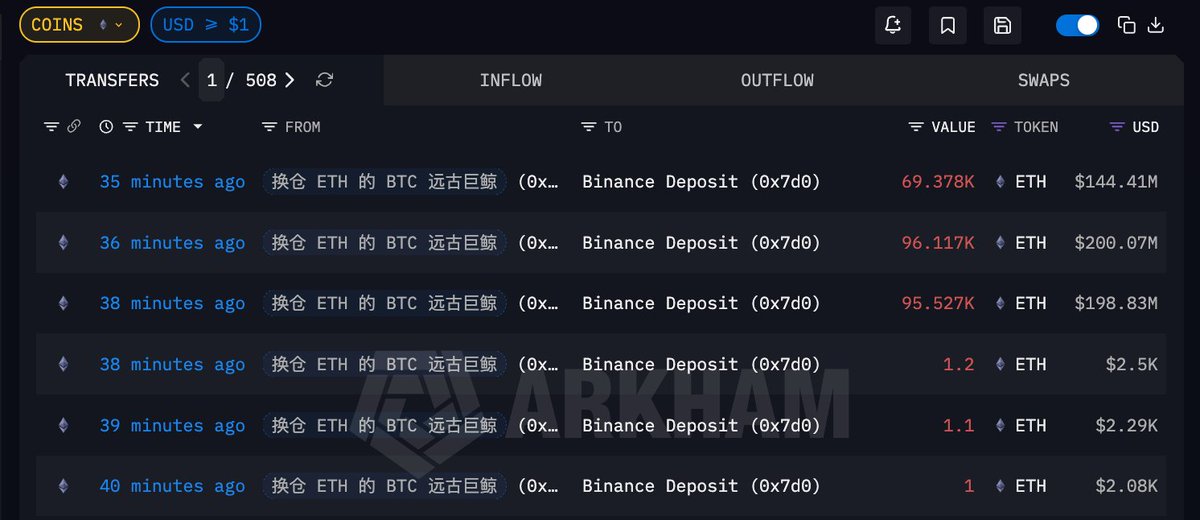Download the transfers data
1200x520 pixels.
(x=1156, y=26)
